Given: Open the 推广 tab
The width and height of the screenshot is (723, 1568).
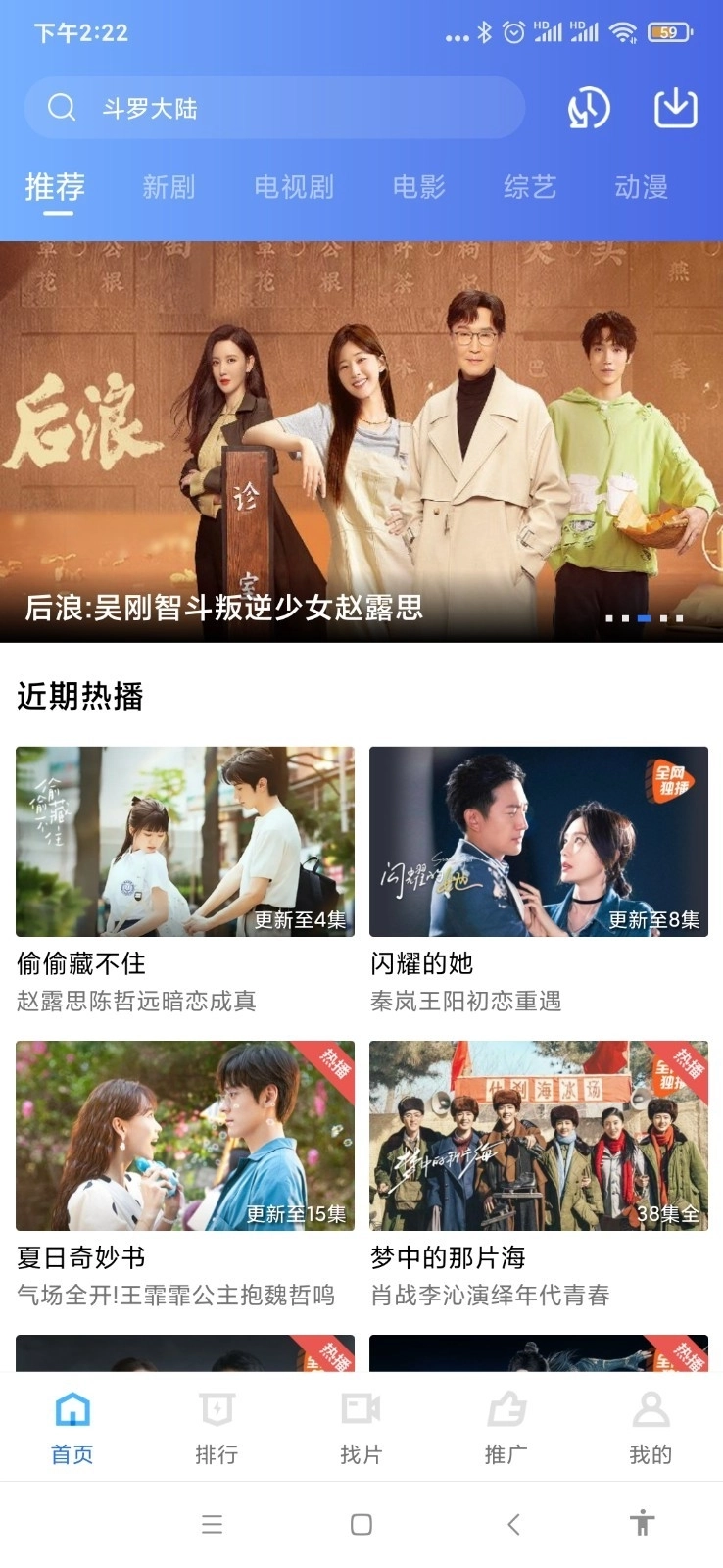Looking at the screenshot, I should (506, 1428).
